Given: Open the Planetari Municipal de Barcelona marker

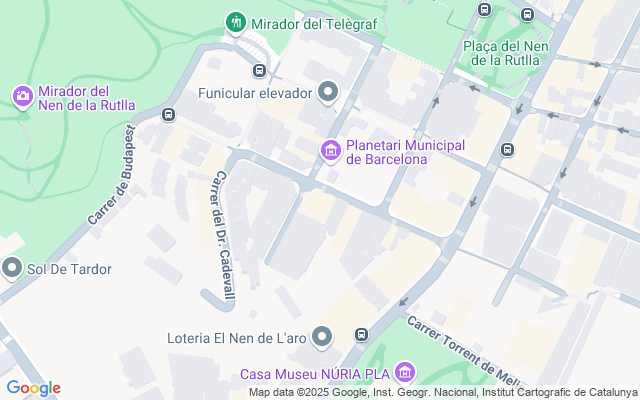Looking at the screenshot, I should 330,151.
